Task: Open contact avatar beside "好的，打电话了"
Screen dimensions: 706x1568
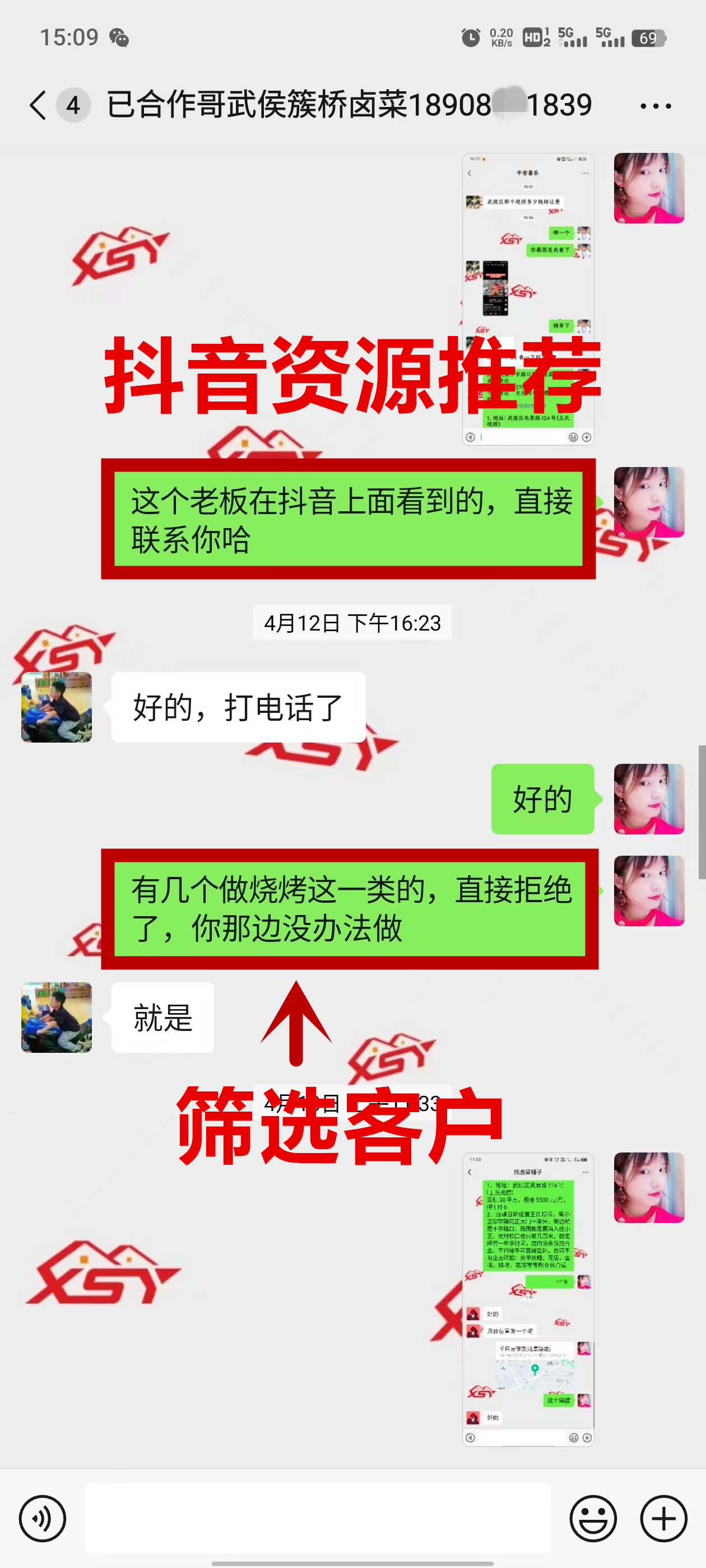Action: click(57, 707)
